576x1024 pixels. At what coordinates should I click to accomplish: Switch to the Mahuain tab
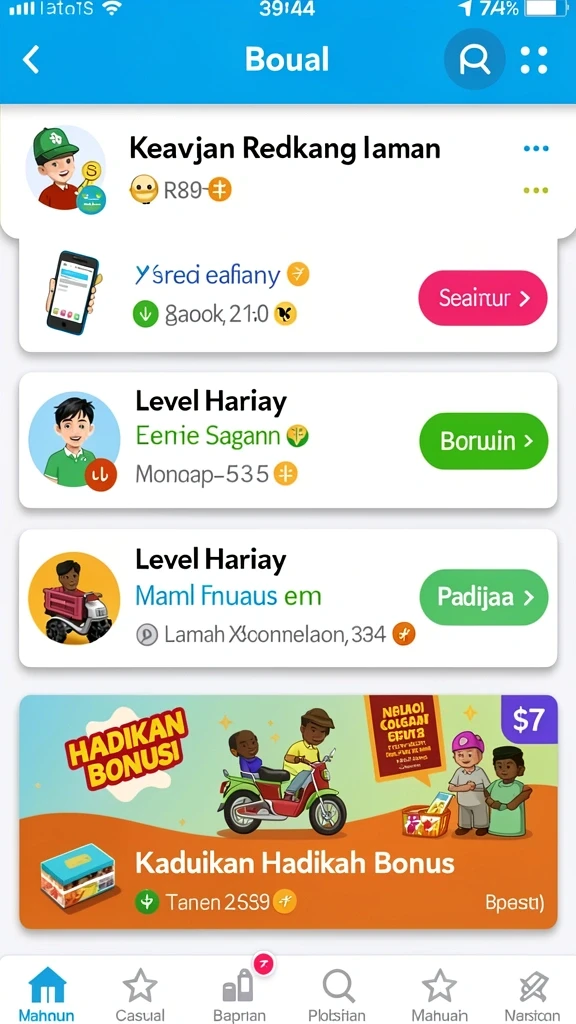[440, 994]
